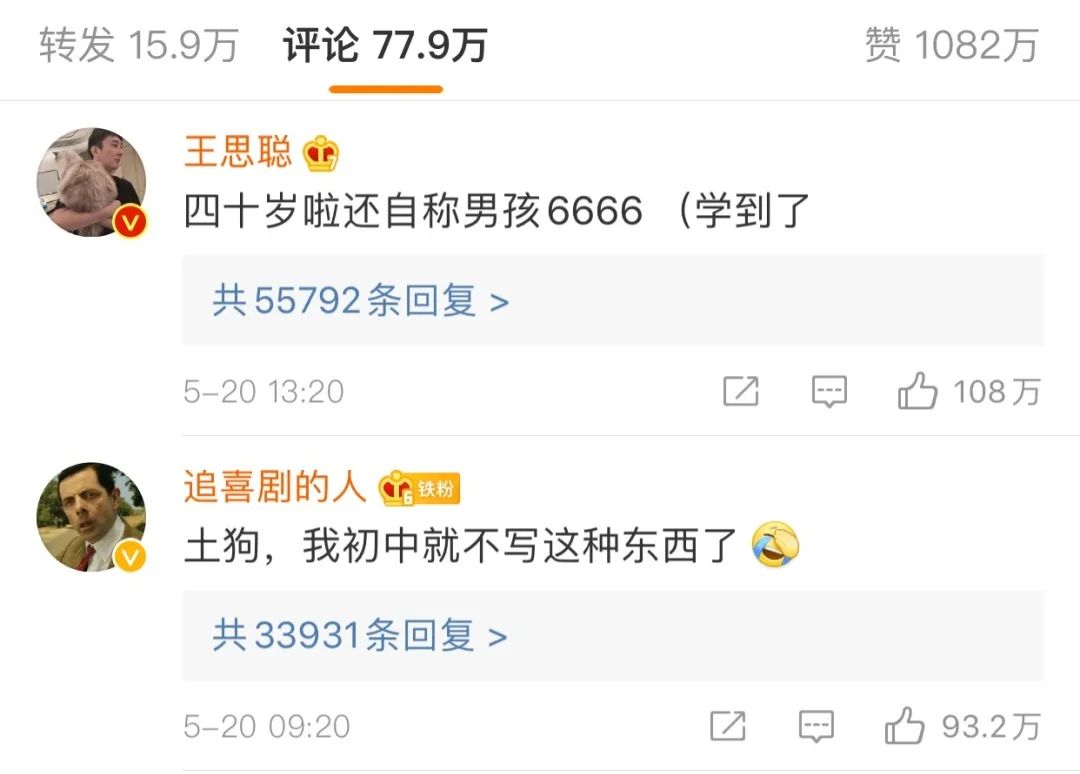This screenshot has height=774, width=1080.
Task: Switch to the 赞 likes tab
Action: pos(951,46)
